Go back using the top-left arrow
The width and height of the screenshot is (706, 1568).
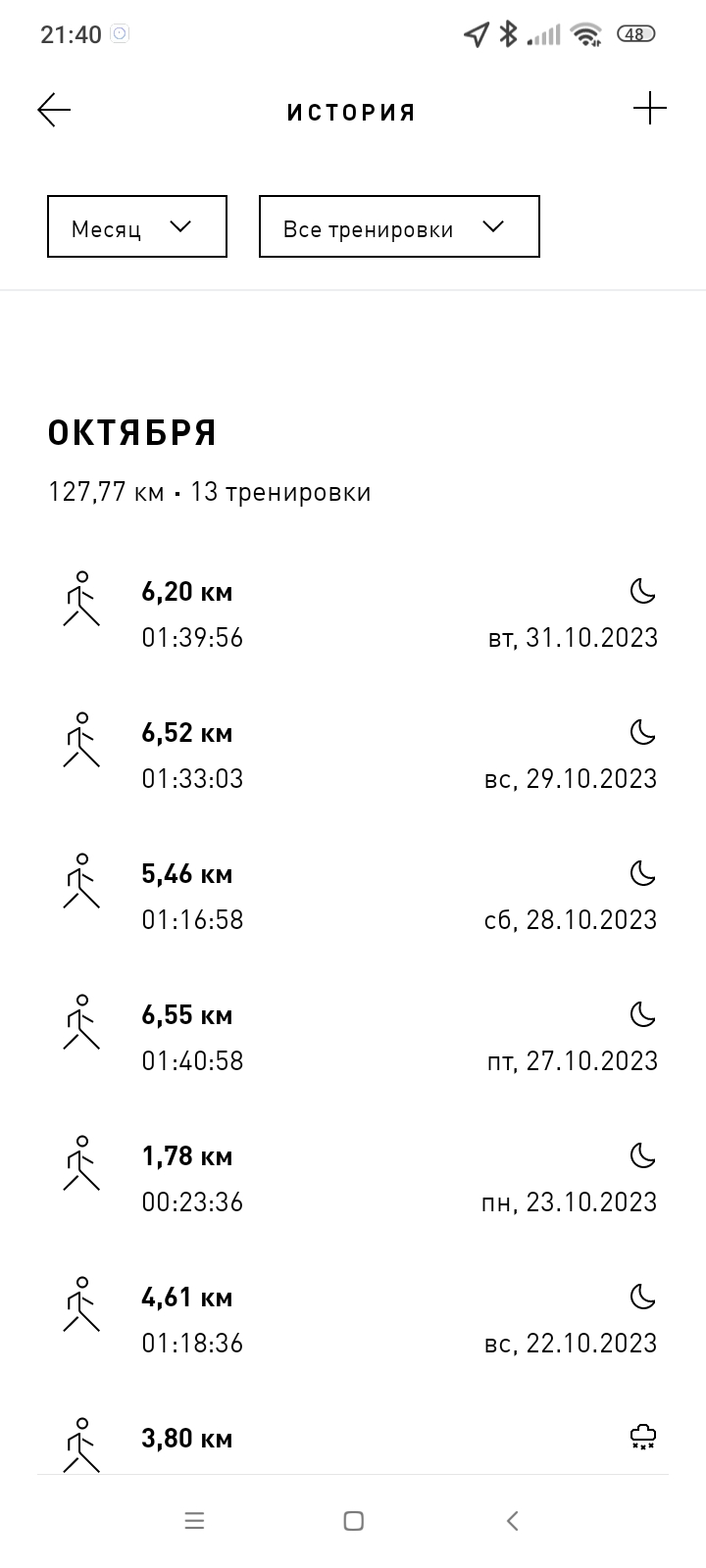pyautogui.click(x=54, y=110)
